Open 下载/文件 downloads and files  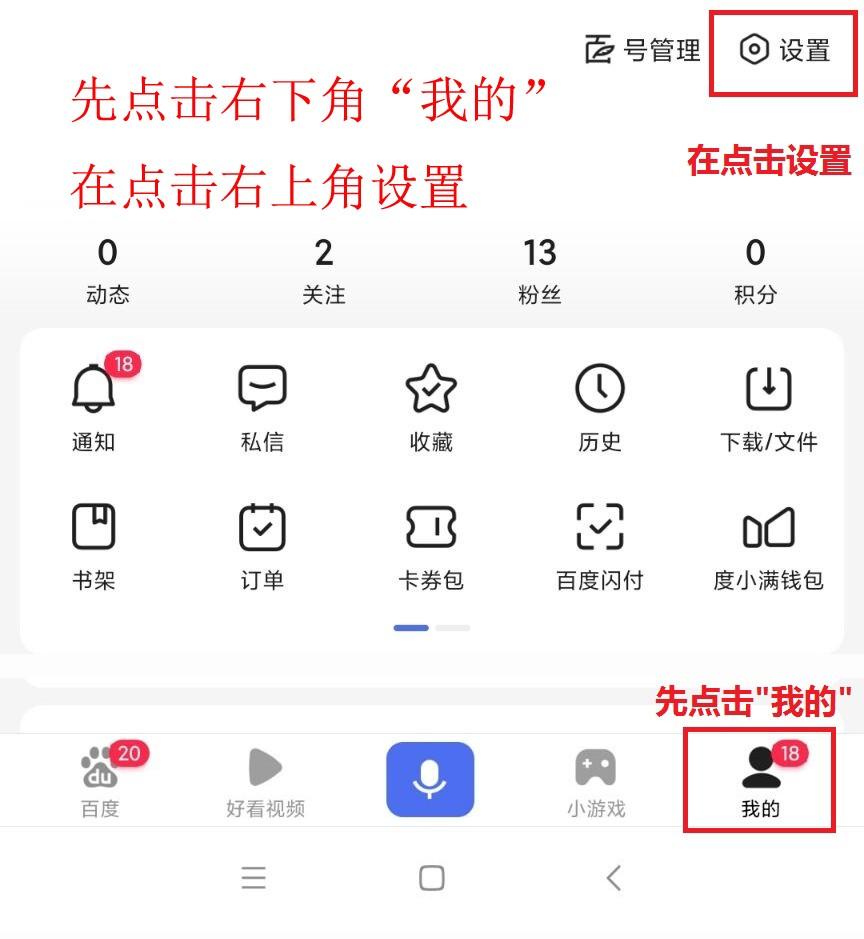[x=768, y=405]
